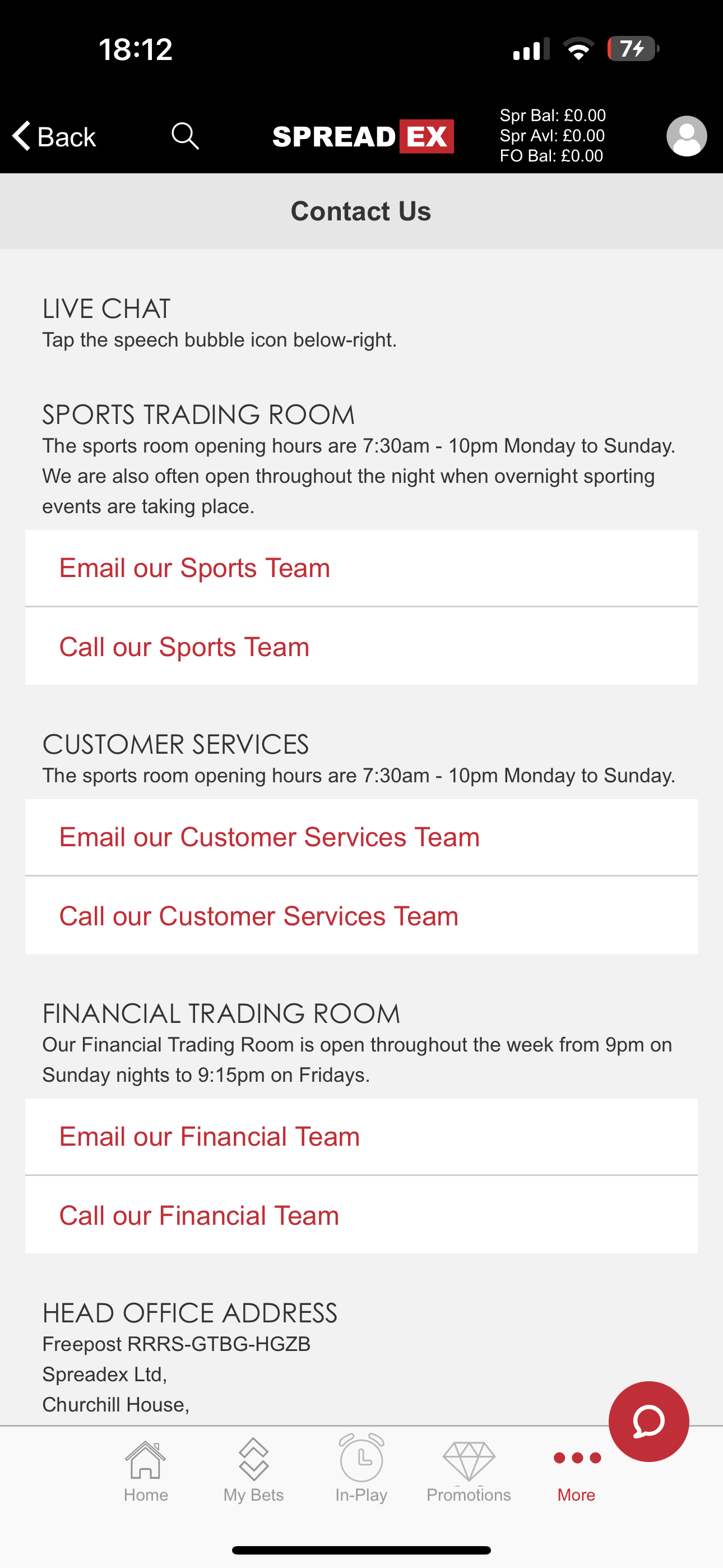Viewport: 723px width, 1568px height.
Task: Go back to the previous screen
Action: (54, 136)
